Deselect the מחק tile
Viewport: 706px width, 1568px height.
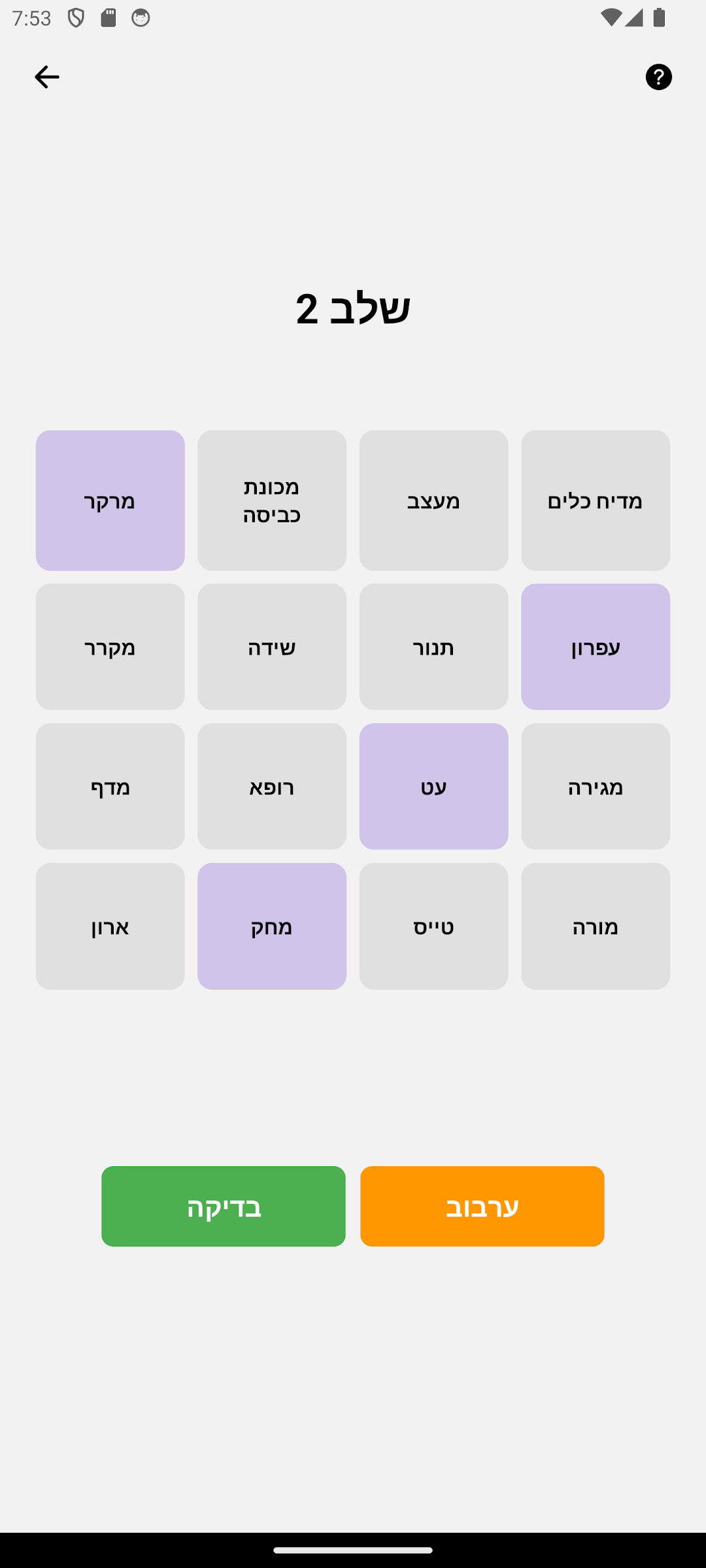pyautogui.click(x=272, y=926)
